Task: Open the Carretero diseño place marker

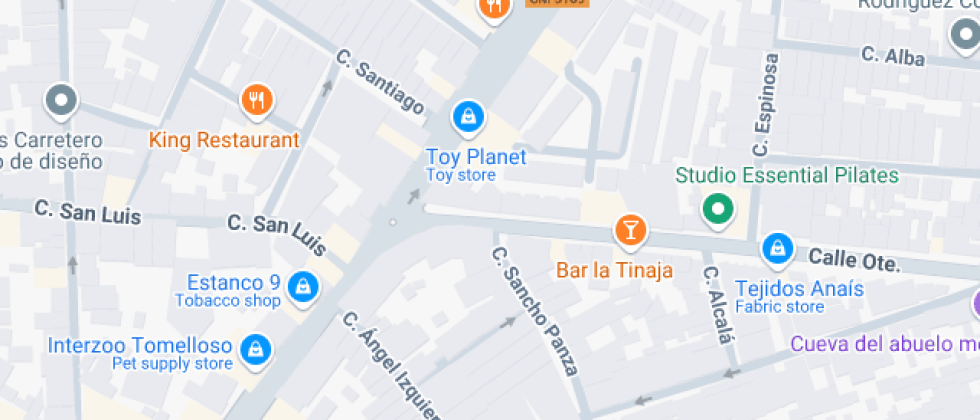Action: coord(62,100)
